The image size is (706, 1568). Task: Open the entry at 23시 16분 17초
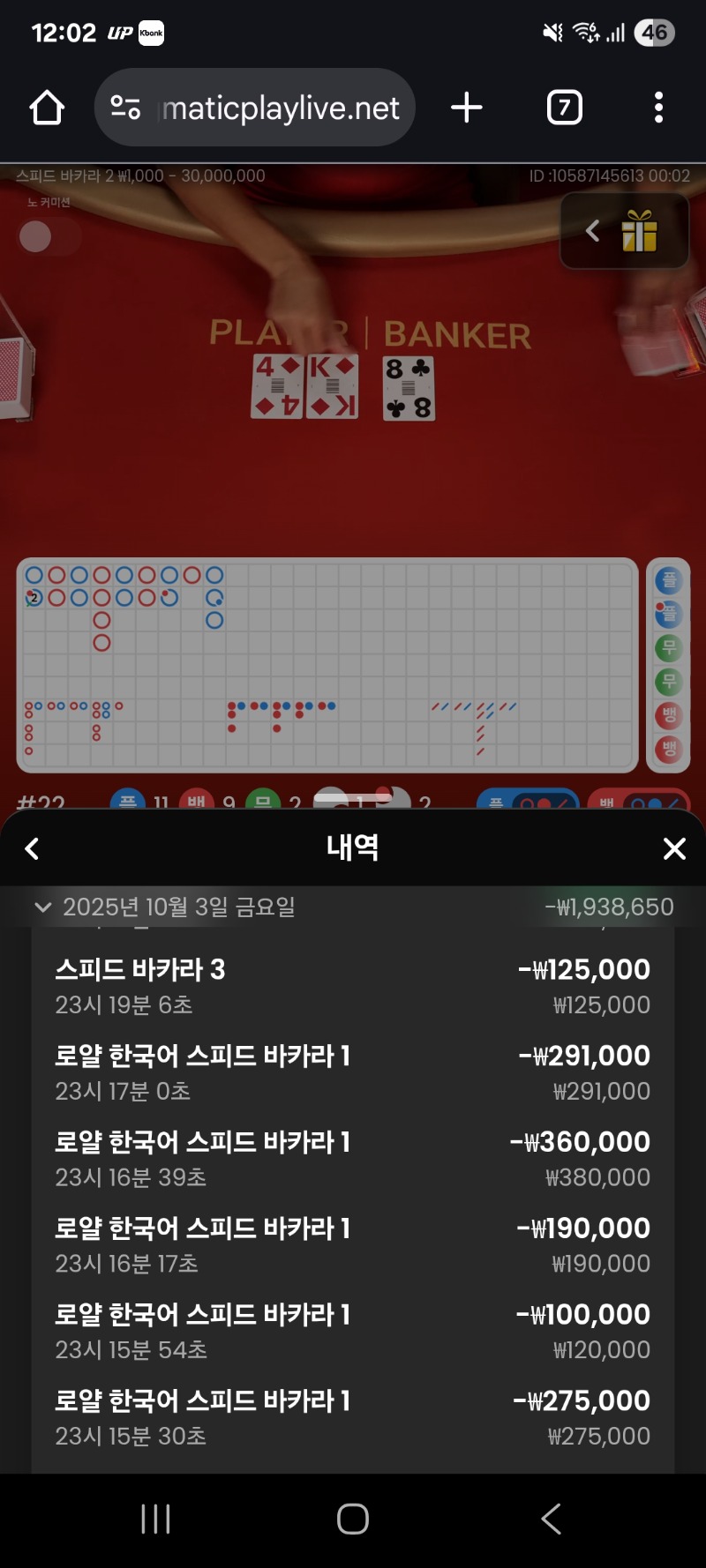pos(353,1245)
